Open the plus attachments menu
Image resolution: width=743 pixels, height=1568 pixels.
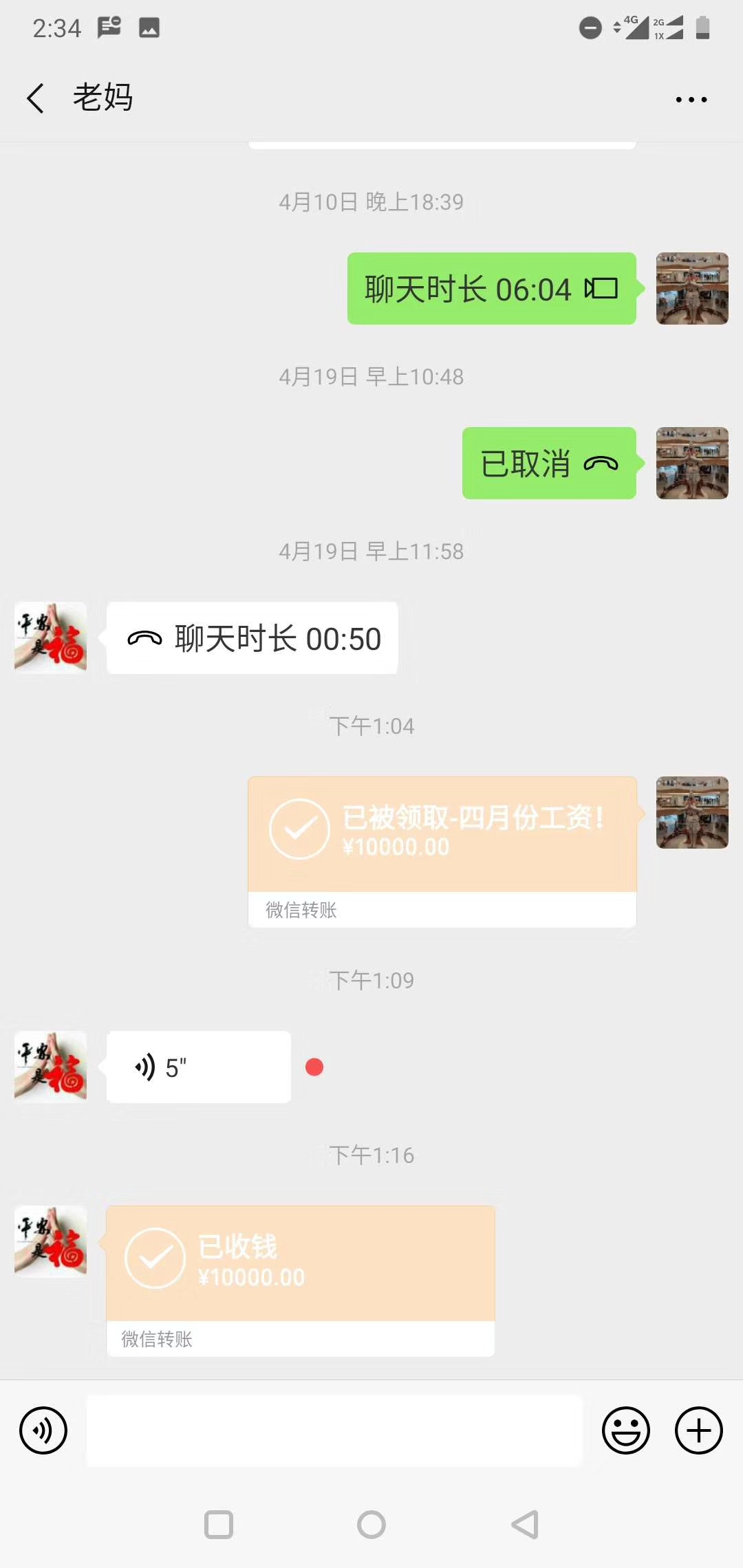(x=699, y=1430)
